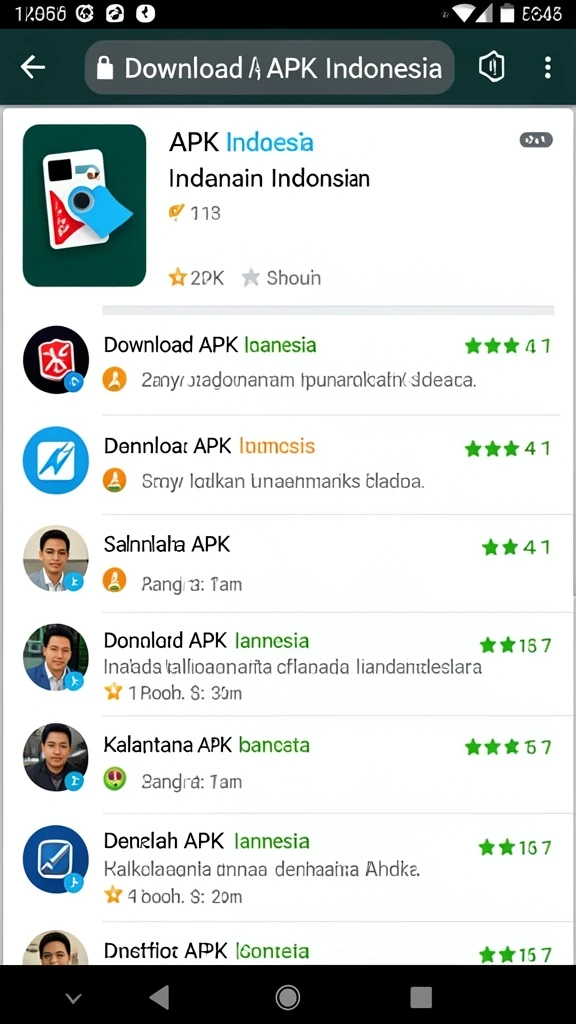576x1024 pixels.
Task: Select the Salnnlaha APK entry
Action: 287,563
